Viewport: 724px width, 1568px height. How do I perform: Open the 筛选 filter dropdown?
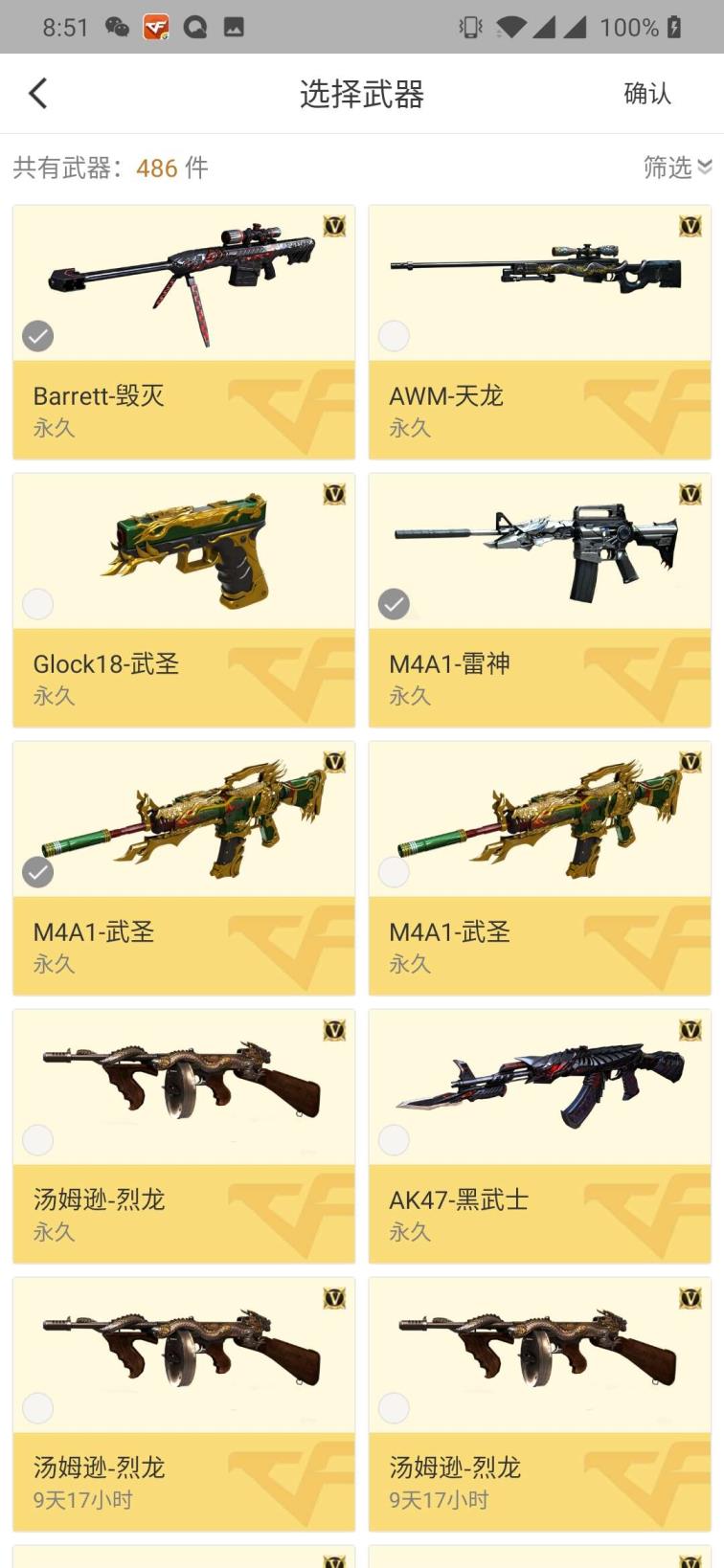[x=676, y=168]
